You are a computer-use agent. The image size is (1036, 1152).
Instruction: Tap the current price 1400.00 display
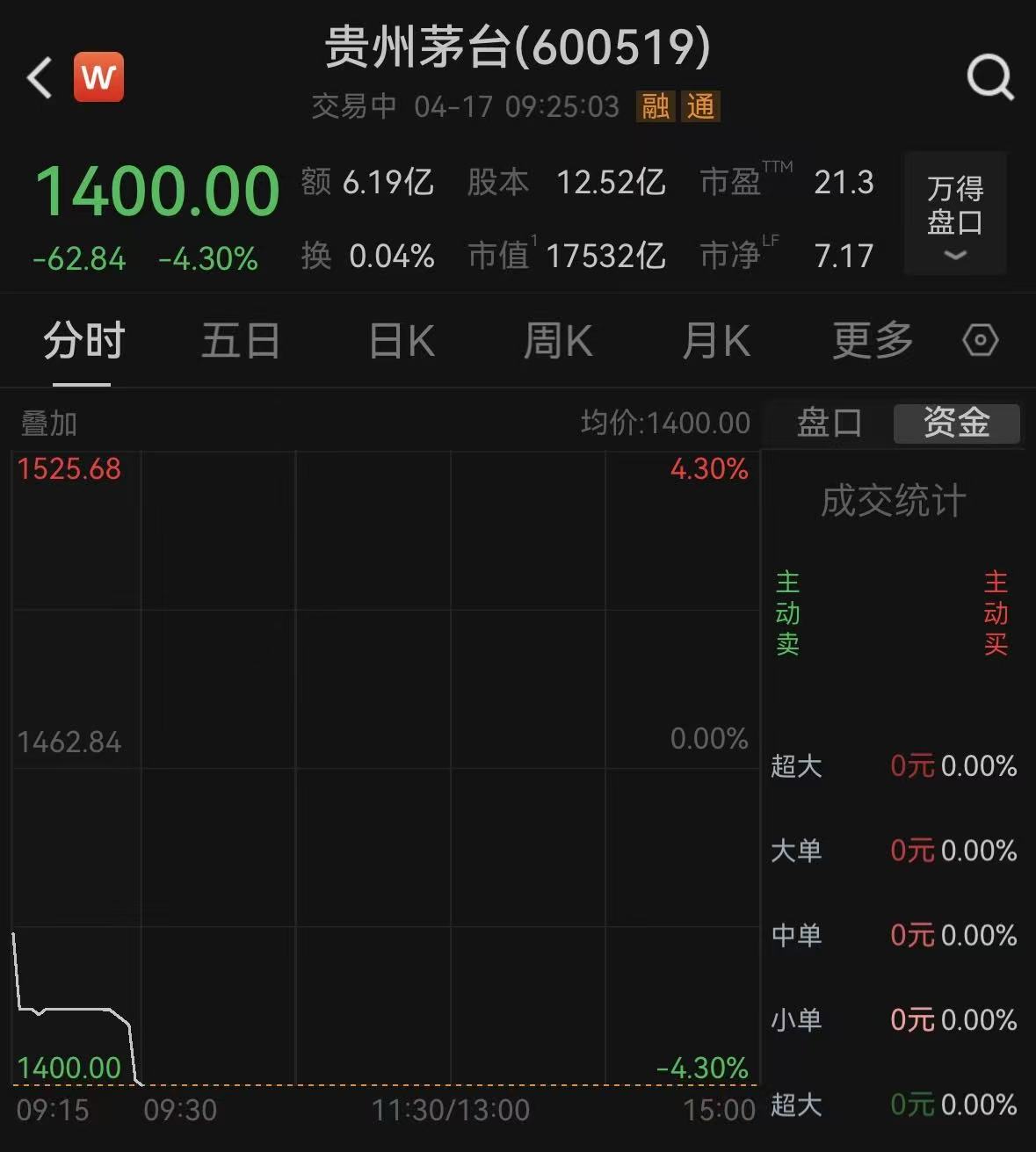tap(158, 190)
